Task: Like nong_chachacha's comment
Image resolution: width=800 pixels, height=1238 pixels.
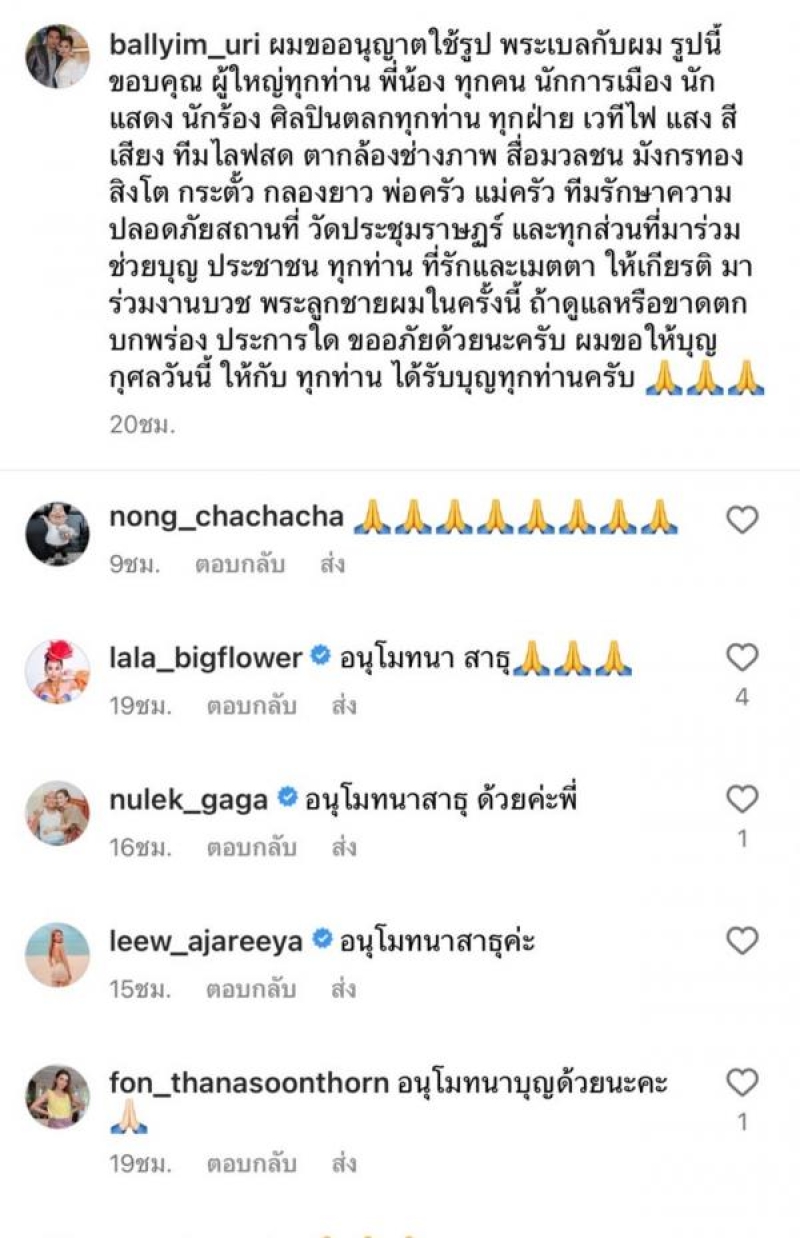Action: click(742, 519)
